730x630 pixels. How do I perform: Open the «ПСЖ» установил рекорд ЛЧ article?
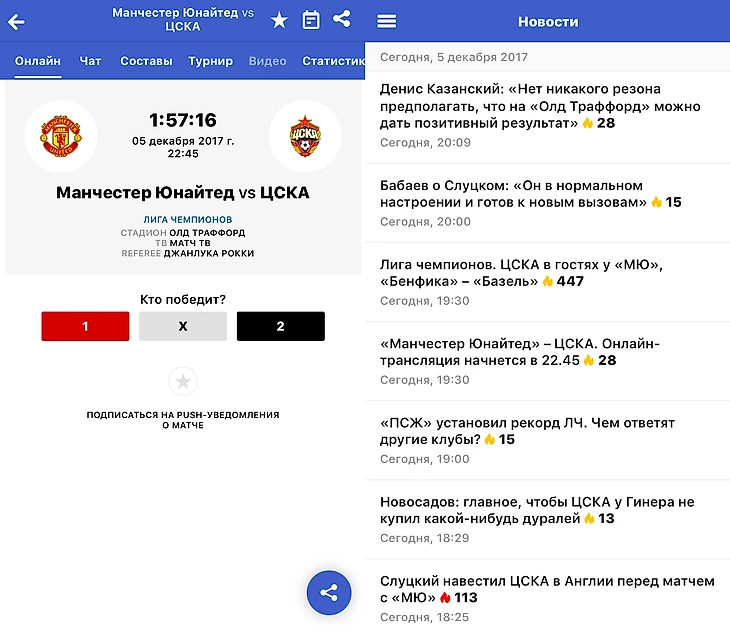[540, 430]
